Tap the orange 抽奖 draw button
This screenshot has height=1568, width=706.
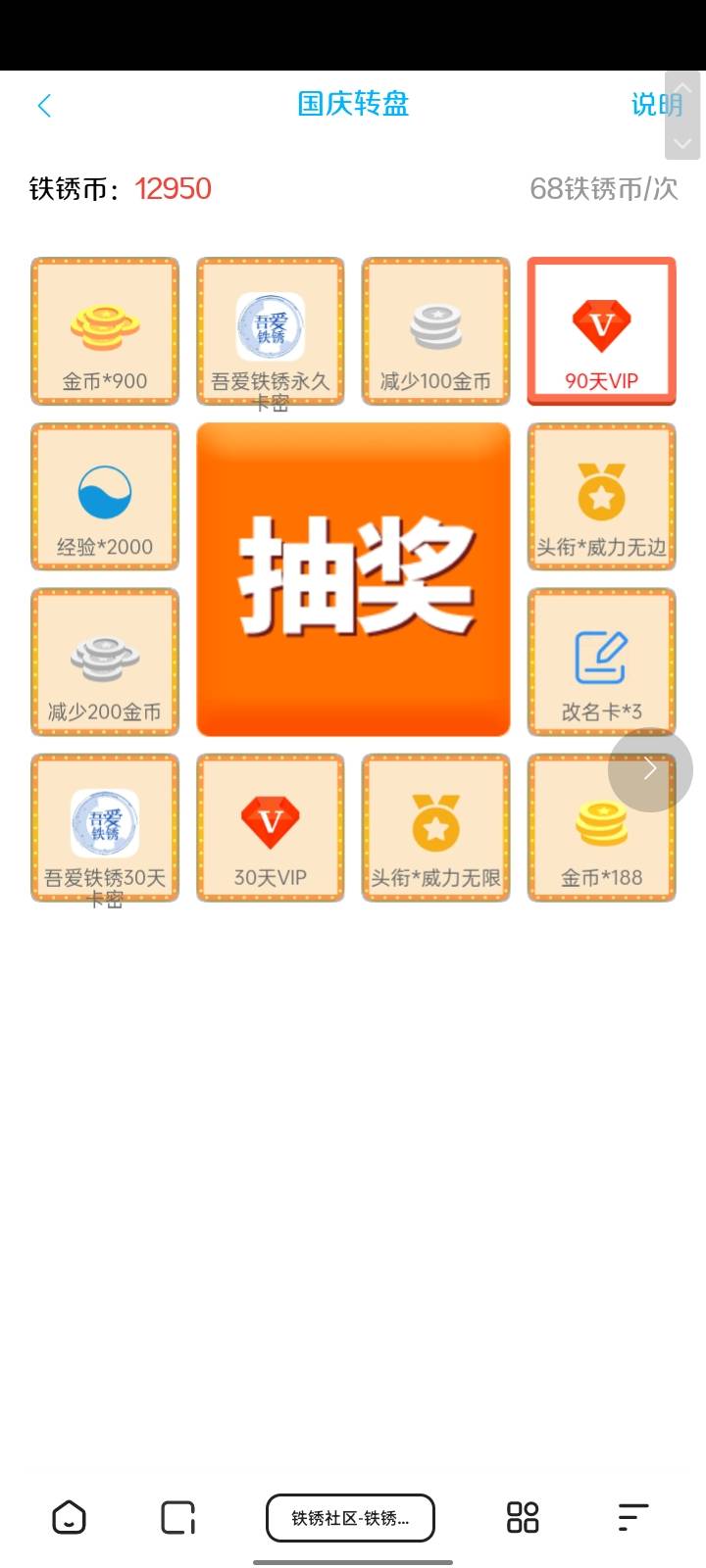[353, 579]
